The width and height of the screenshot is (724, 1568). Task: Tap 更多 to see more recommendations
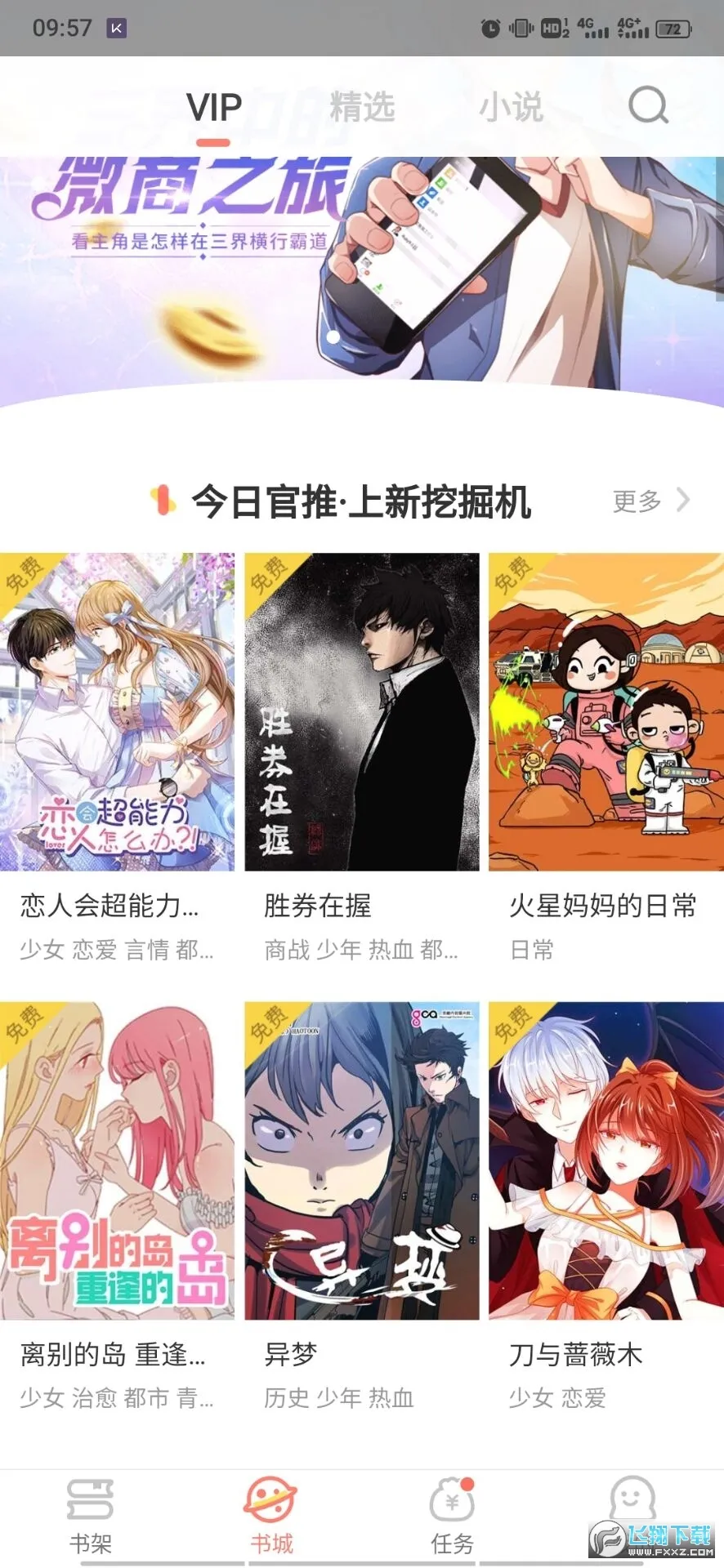650,501
